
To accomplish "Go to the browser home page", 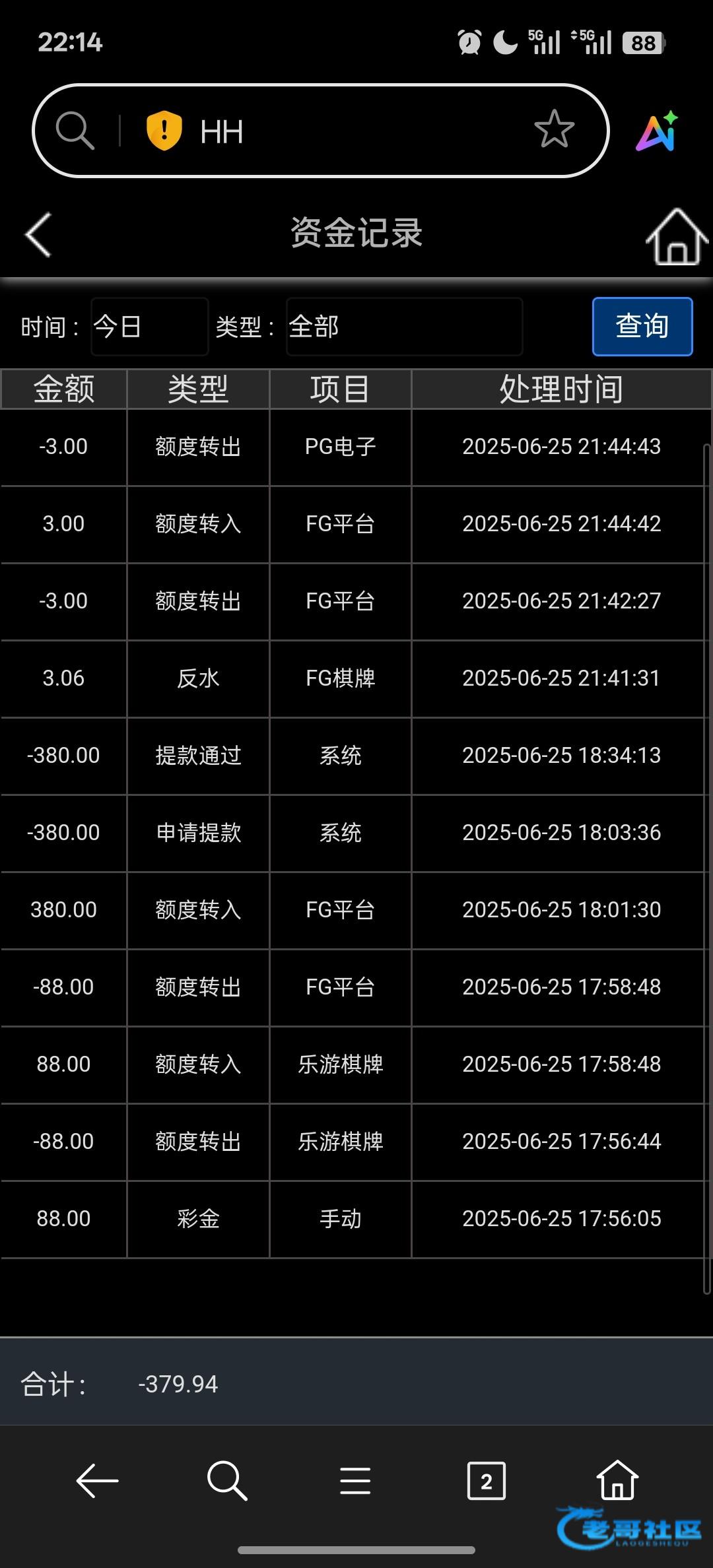I will coord(617,1480).
